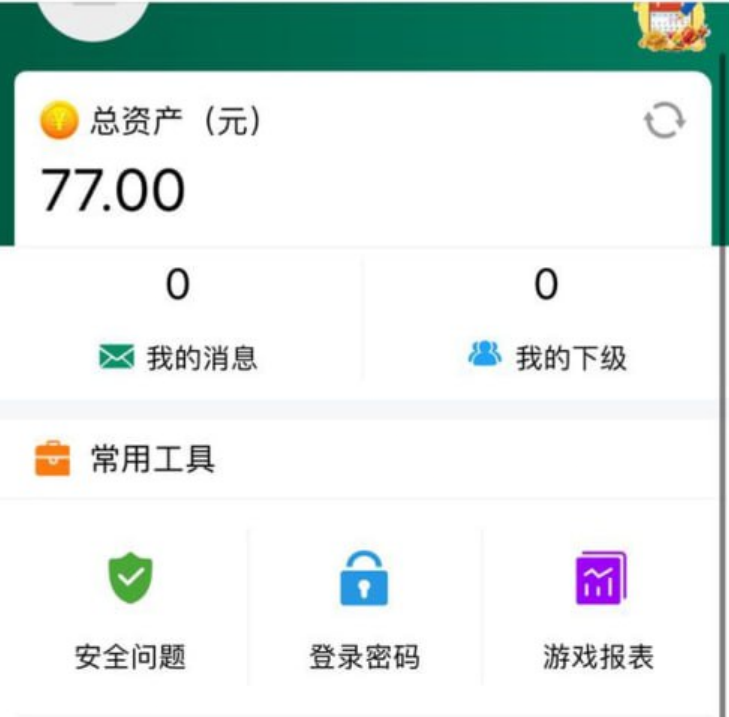Refresh the total assets balance
Image resolution: width=729 pixels, height=717 pixels.
point(664,122)
